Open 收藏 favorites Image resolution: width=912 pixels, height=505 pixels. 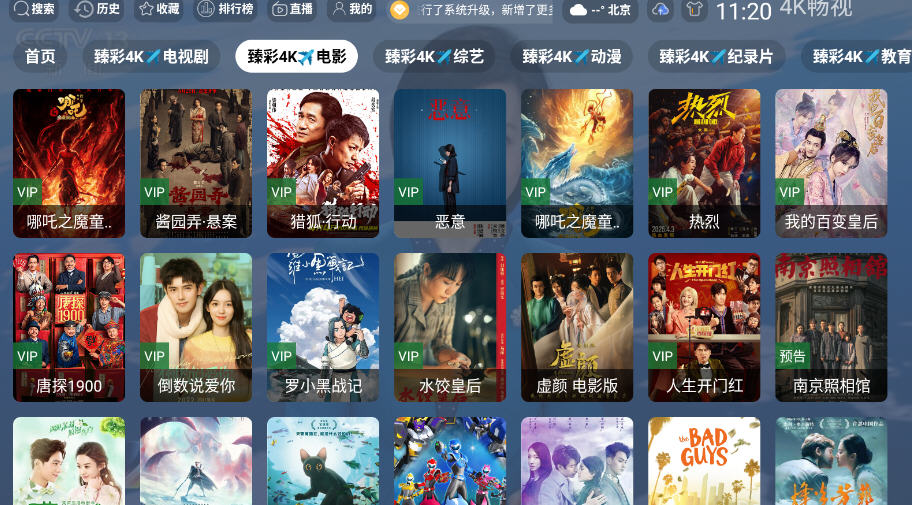click(159, 10)
